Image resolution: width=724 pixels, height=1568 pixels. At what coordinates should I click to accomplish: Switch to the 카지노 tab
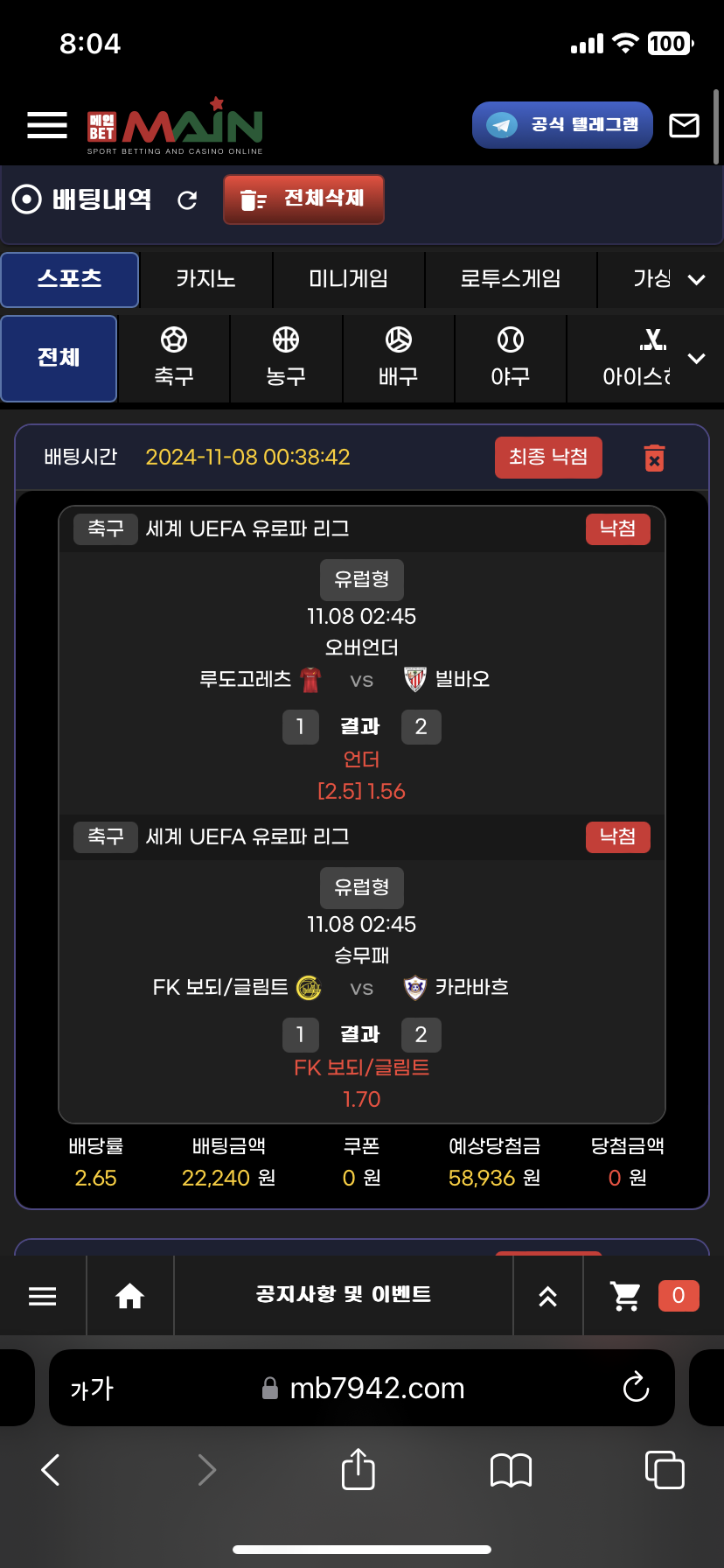205,279
